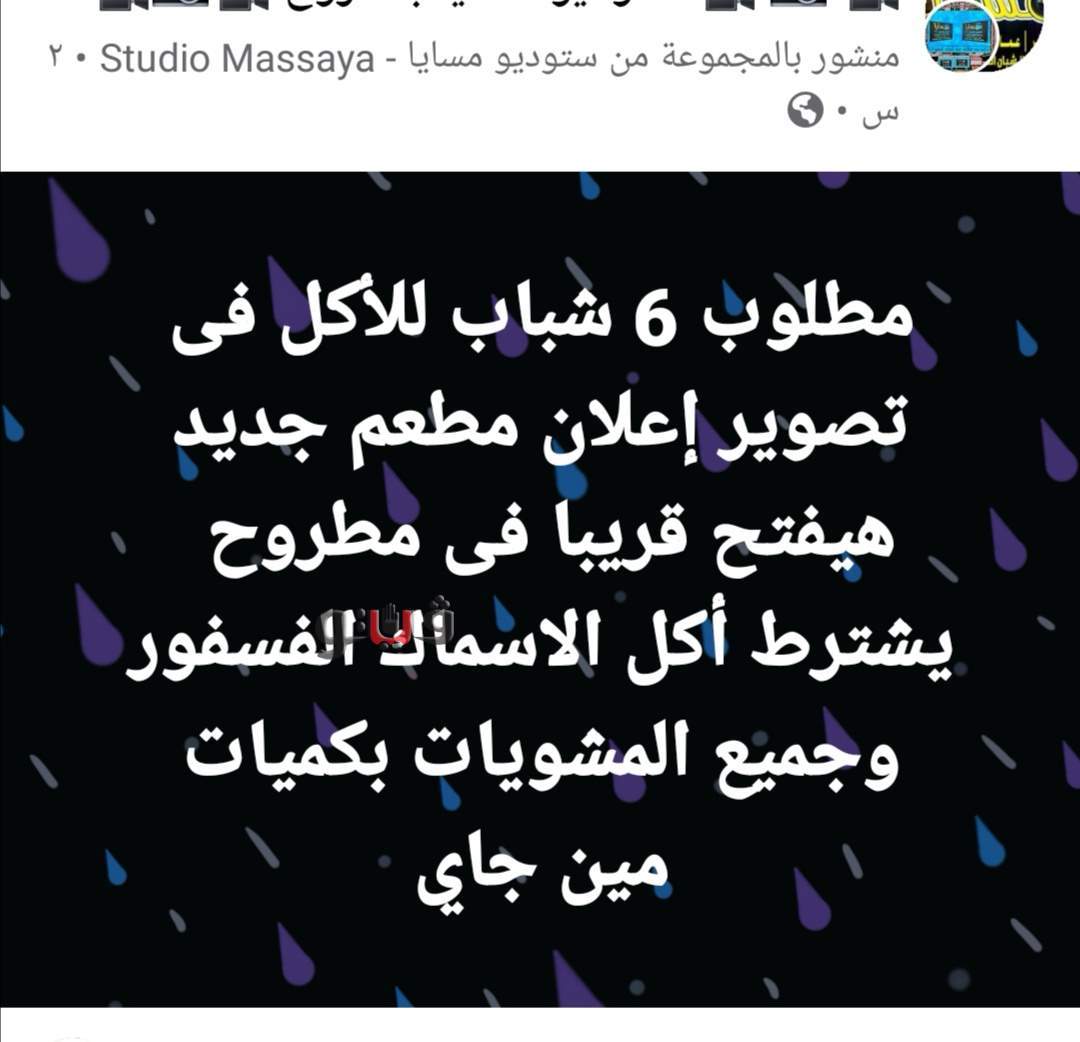Open the post image about the restaurant ad
The height and width of the screenshot is (1042, 1080).
540,590
